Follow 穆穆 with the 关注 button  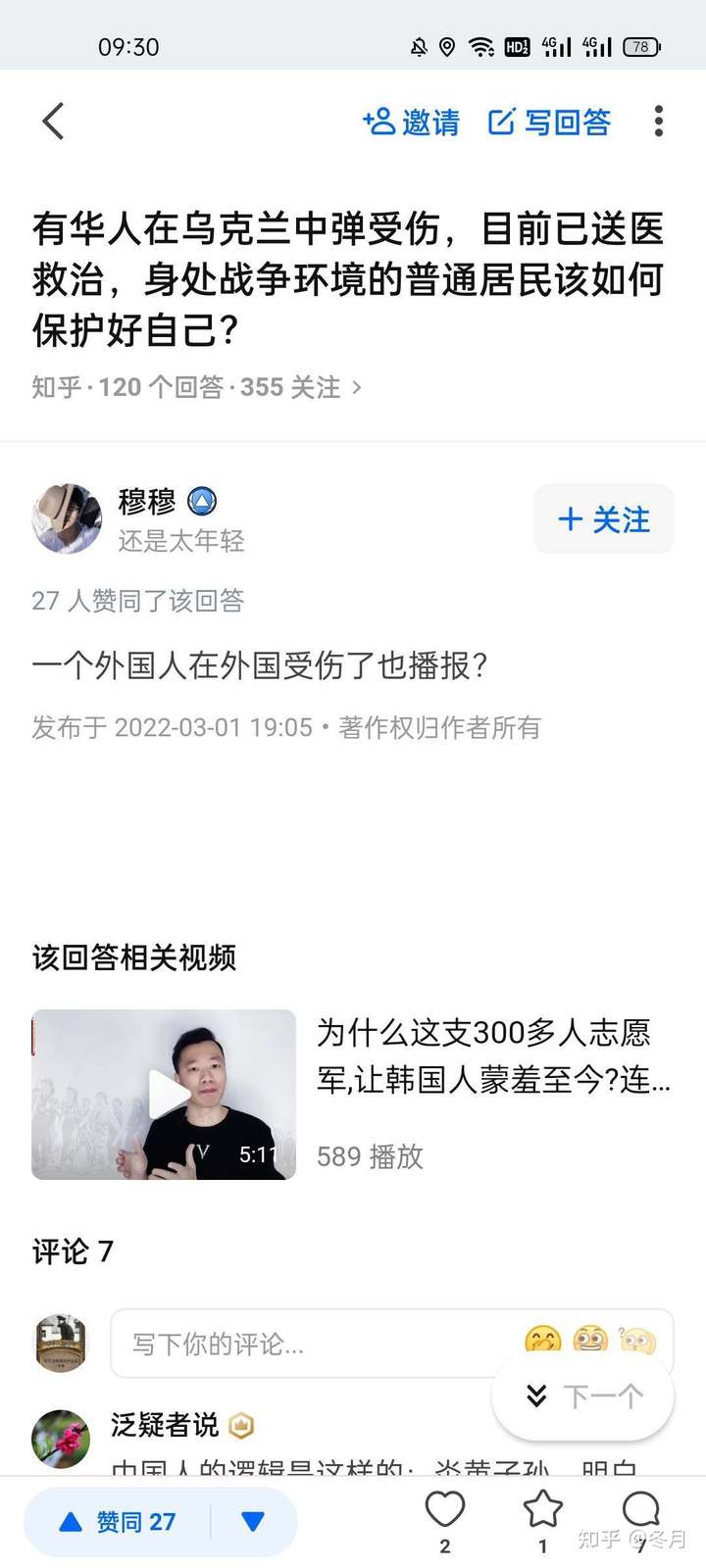pos(603,519)
